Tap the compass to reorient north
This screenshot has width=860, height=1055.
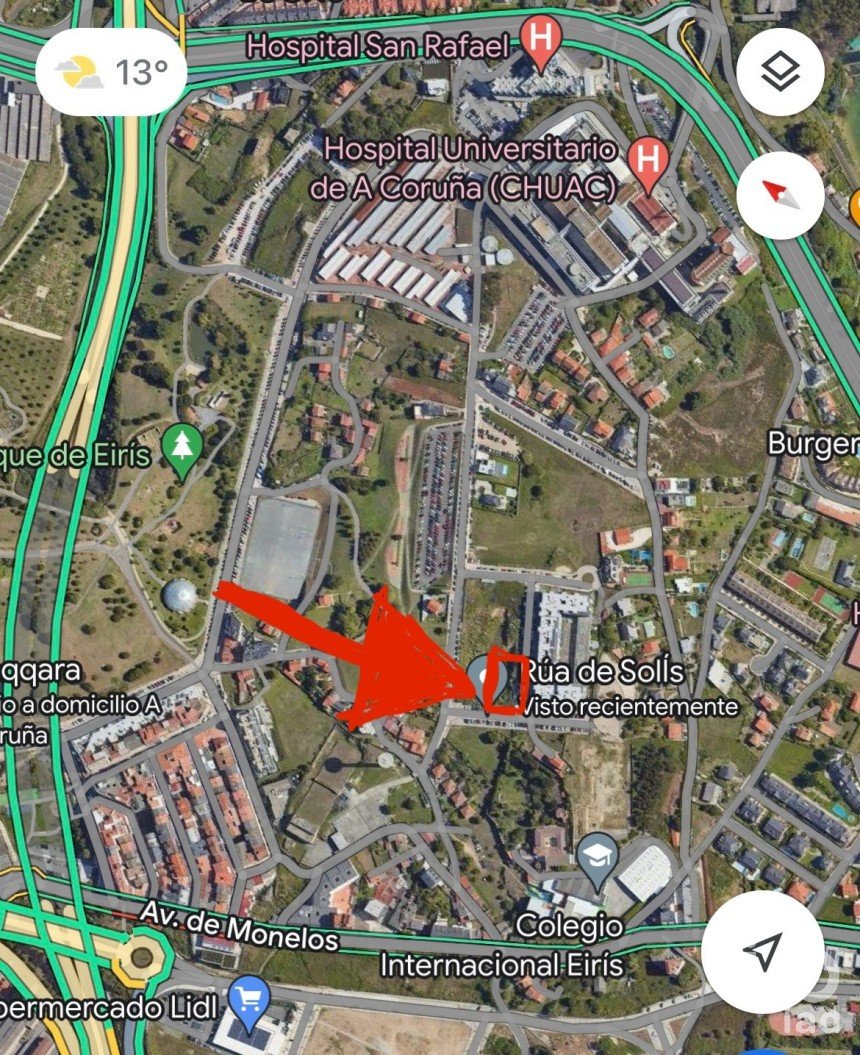tap(780, 194)
